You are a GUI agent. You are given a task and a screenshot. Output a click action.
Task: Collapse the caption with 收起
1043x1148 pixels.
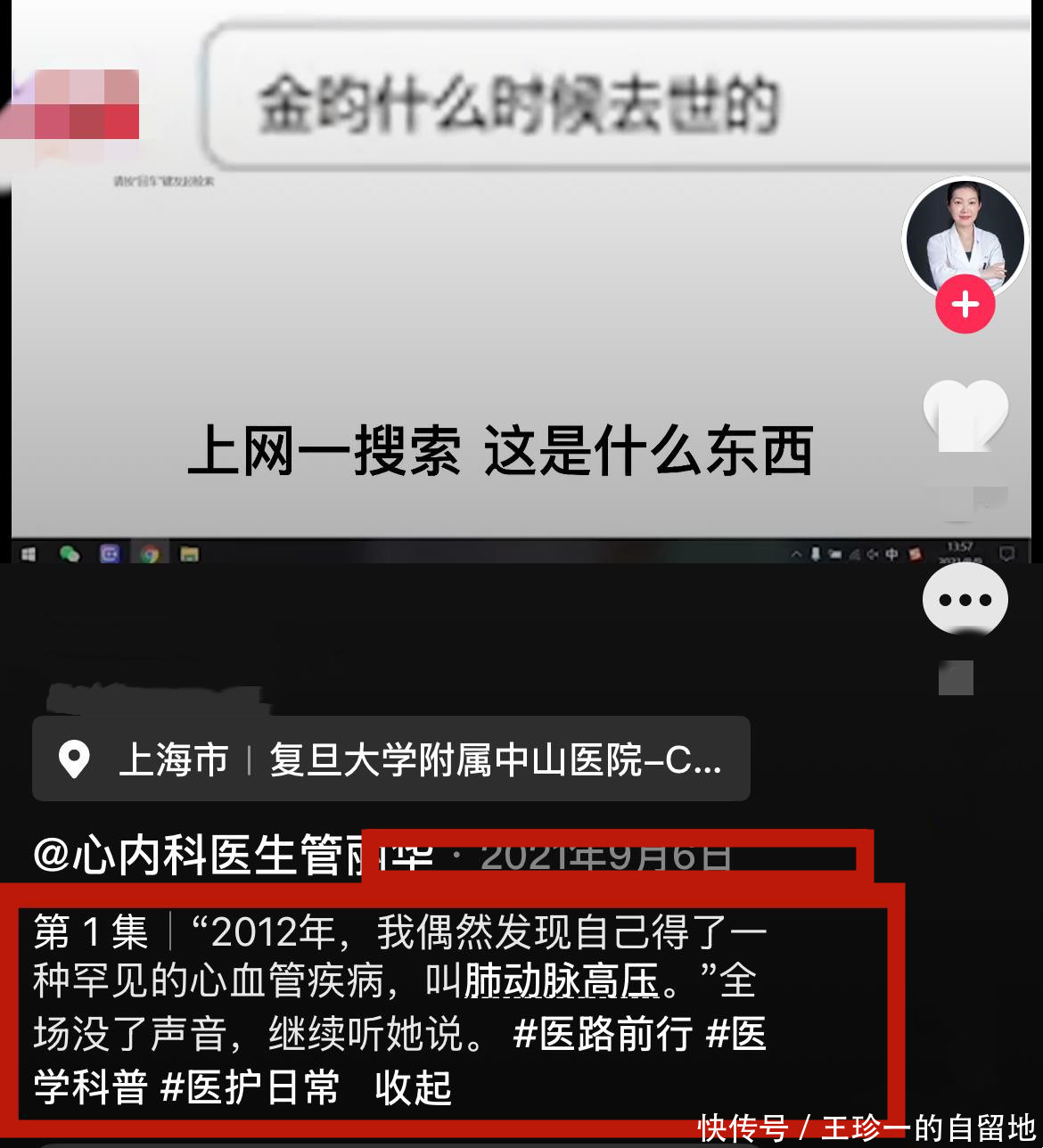pos(413,1088)
